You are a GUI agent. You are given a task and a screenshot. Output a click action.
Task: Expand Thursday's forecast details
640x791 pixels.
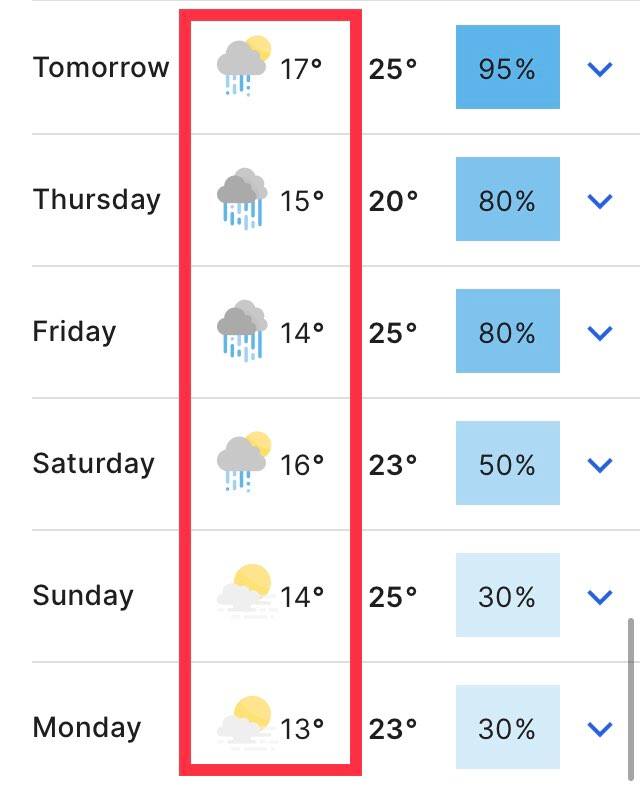click(x=600, y=201)
